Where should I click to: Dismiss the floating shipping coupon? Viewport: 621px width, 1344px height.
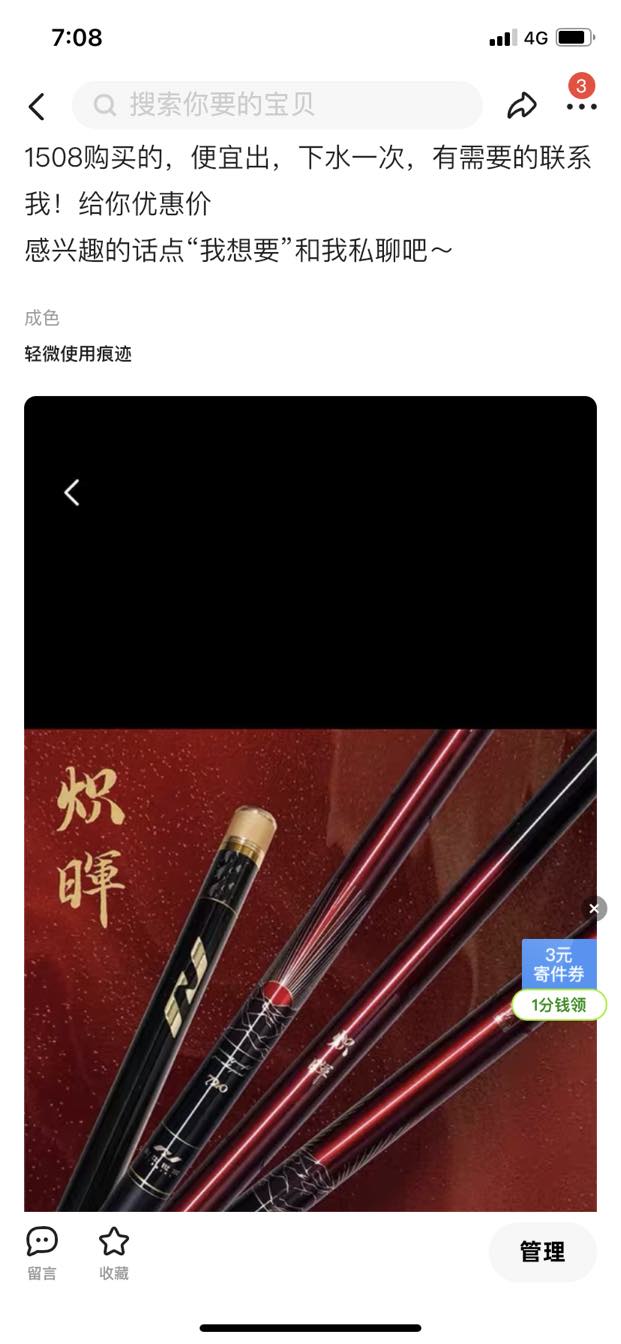(594, 908)
